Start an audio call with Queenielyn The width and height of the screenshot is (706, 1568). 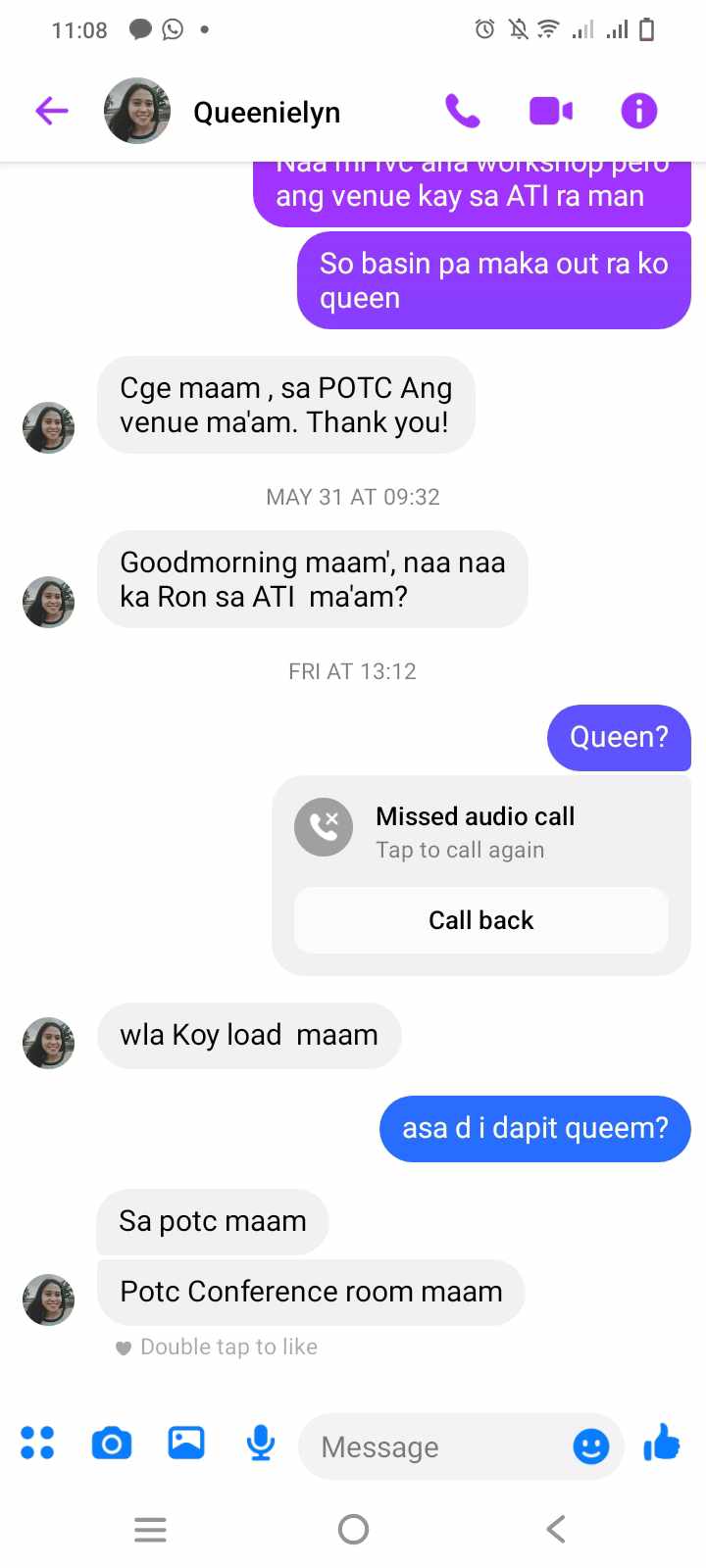(x=462, y=112)
